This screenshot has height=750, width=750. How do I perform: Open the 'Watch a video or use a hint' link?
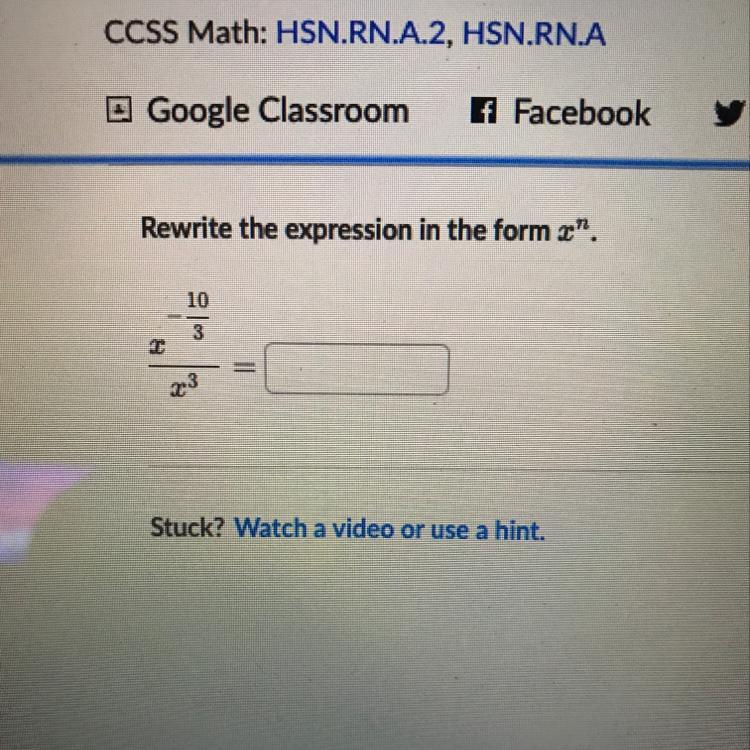pos(389,528)
